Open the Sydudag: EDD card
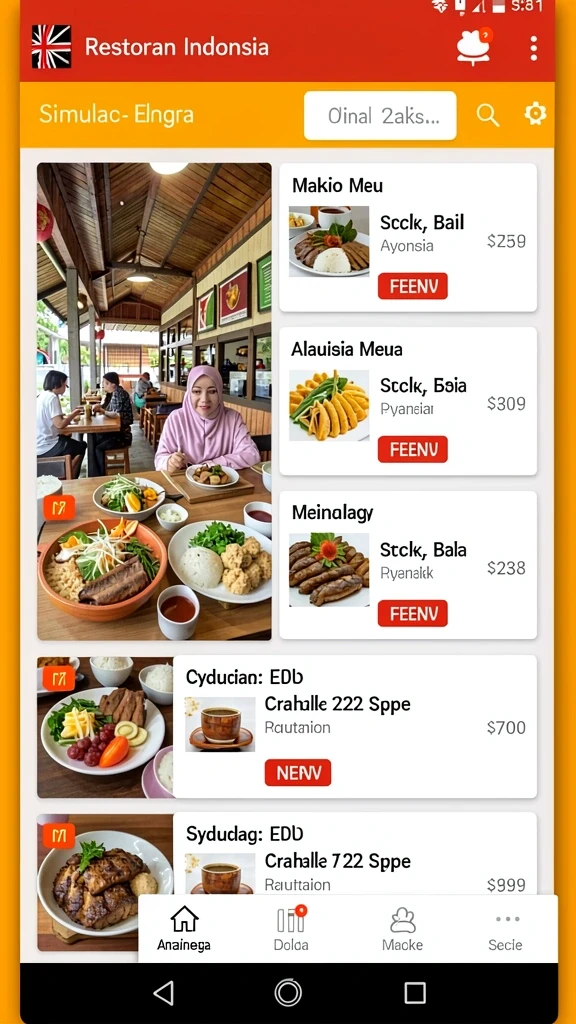Viewport: 576px width, 1024px height. [x=355, y=854]
